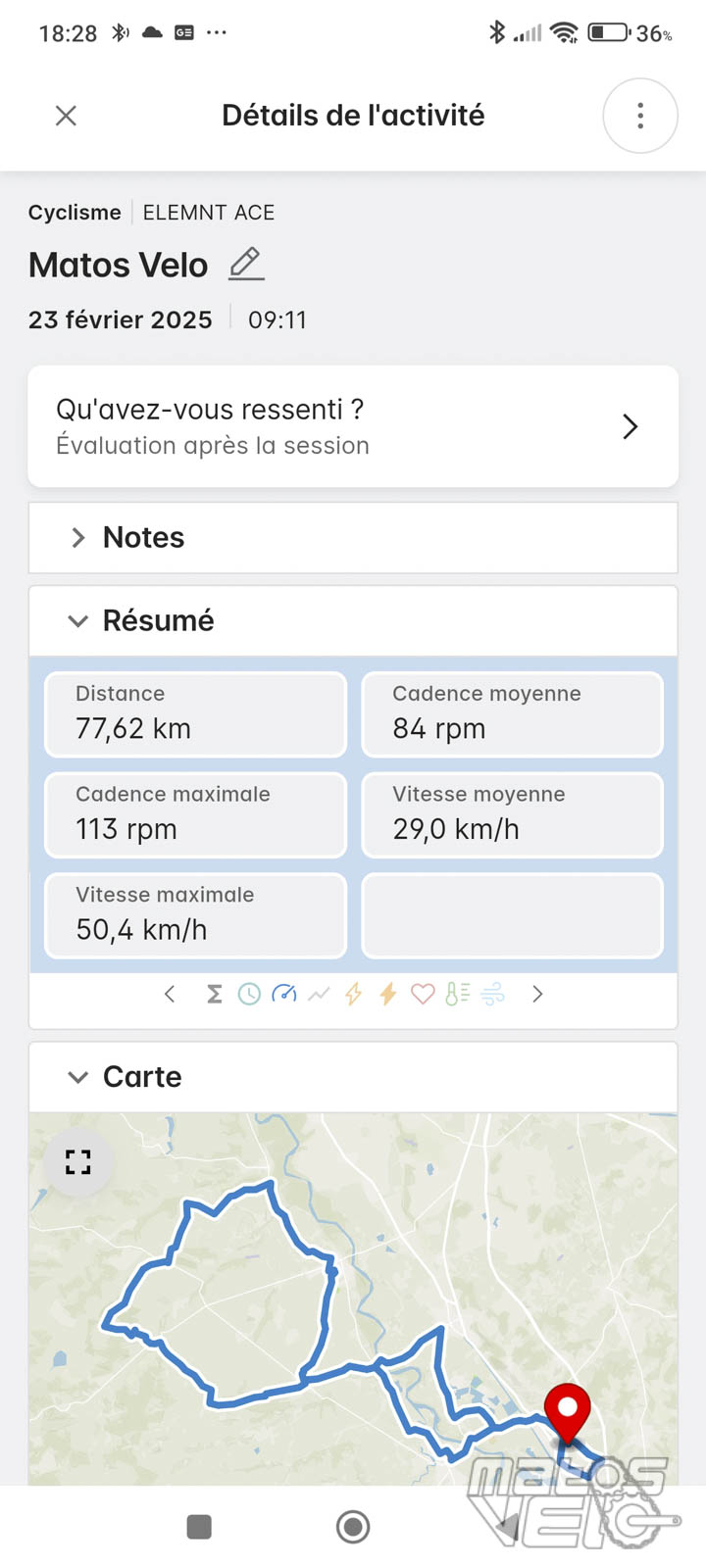Tap the system home button
This screenshot has height=1568, width=706.
(353, 1526)
